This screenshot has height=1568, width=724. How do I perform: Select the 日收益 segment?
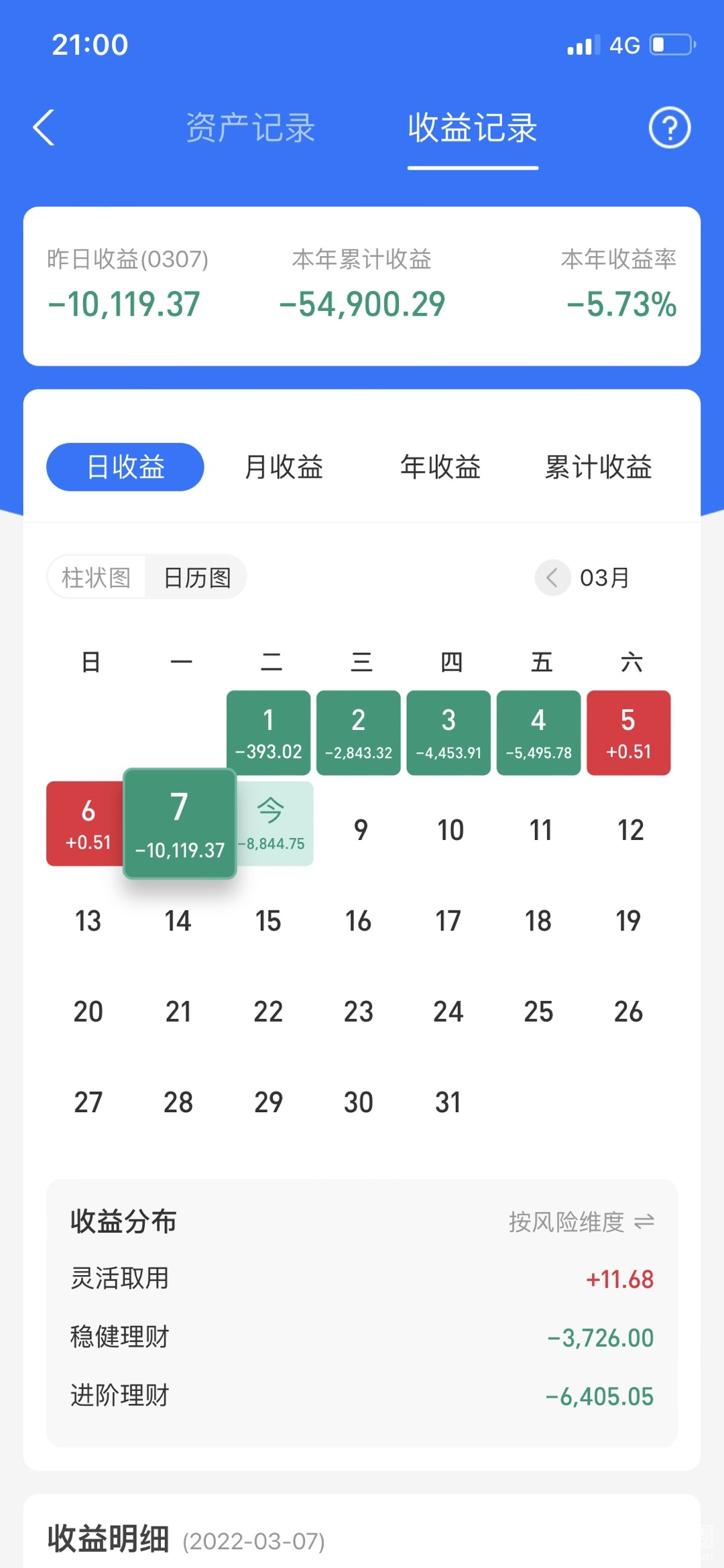tap(125, 467)
